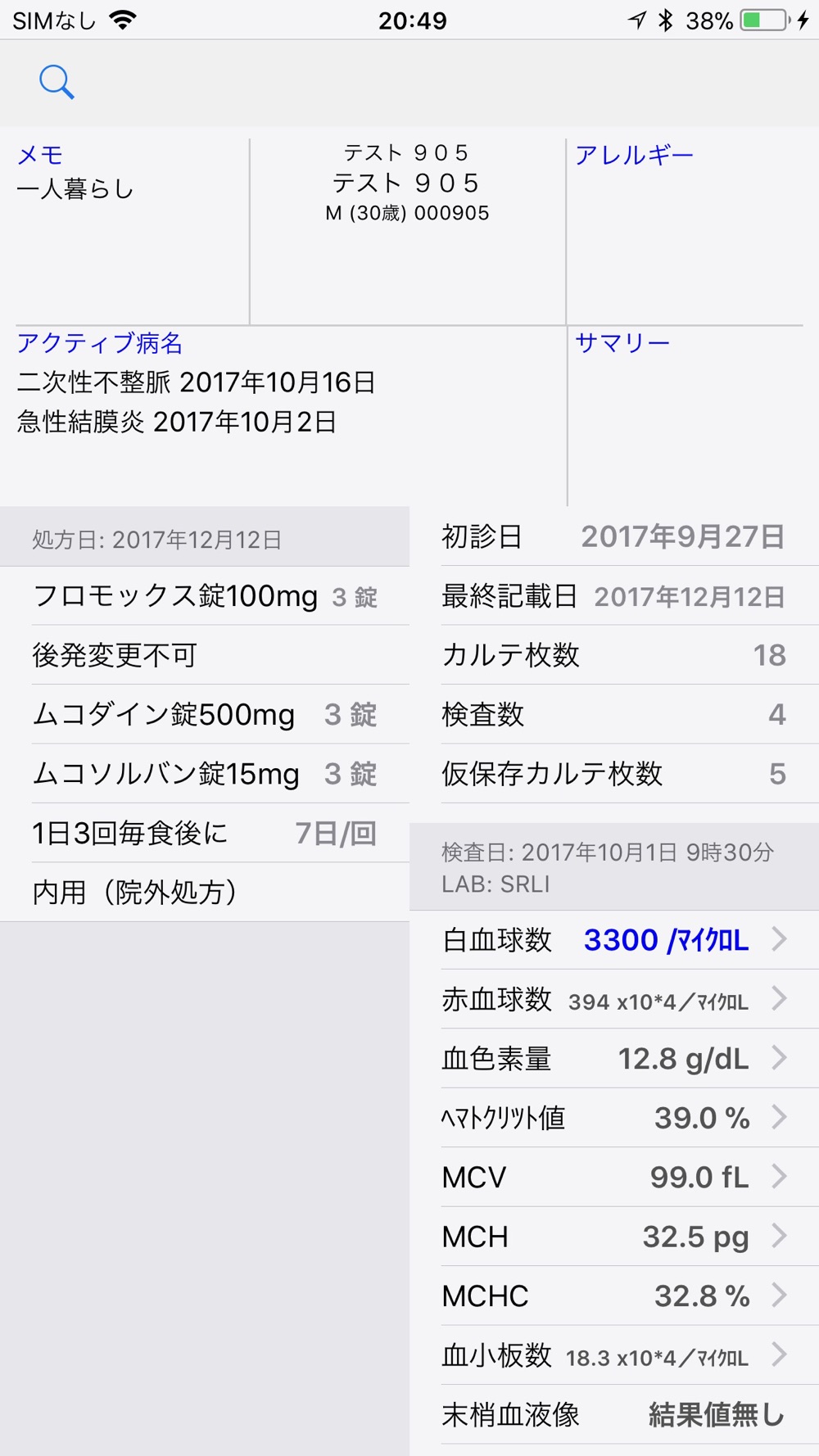The image size is (819, 1456).
Task: Open the MCHC result row
Action: pyautogui.click(x=614, y=1295)
